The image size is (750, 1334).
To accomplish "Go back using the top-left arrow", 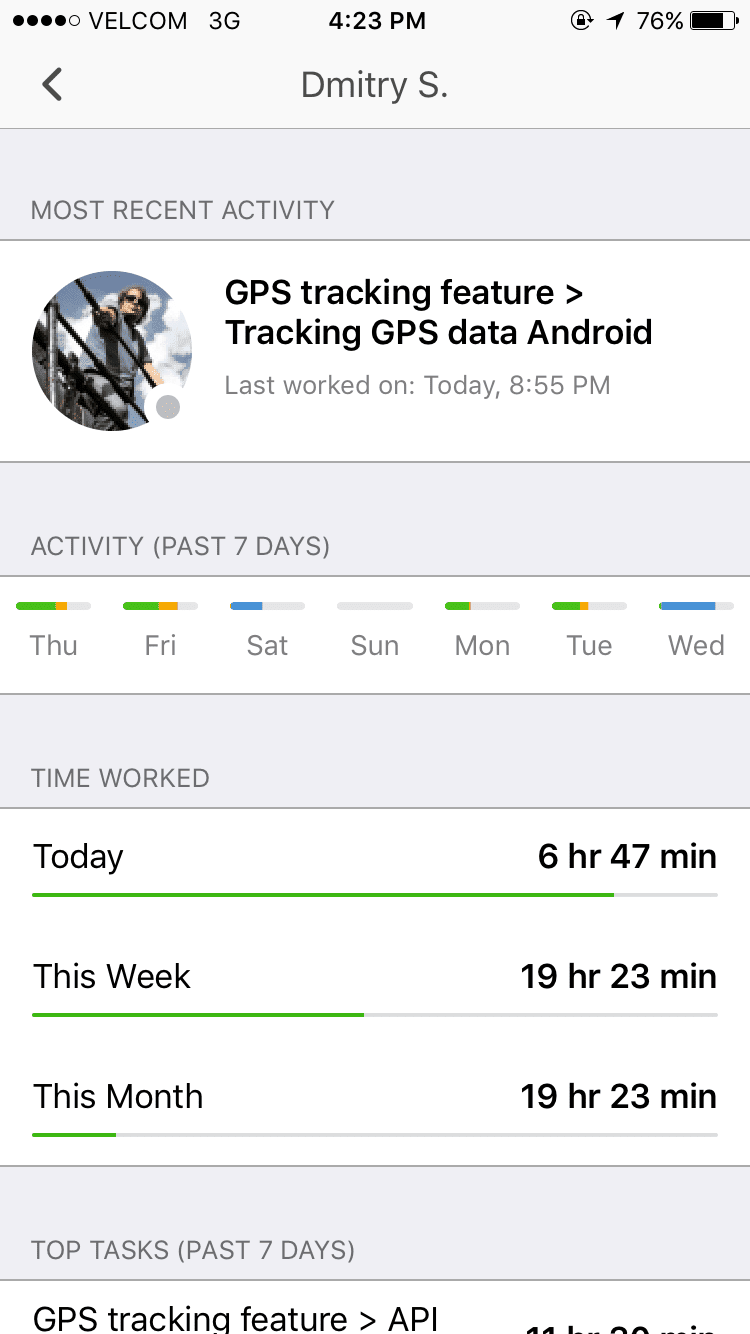I will click(x=53, y=85).
